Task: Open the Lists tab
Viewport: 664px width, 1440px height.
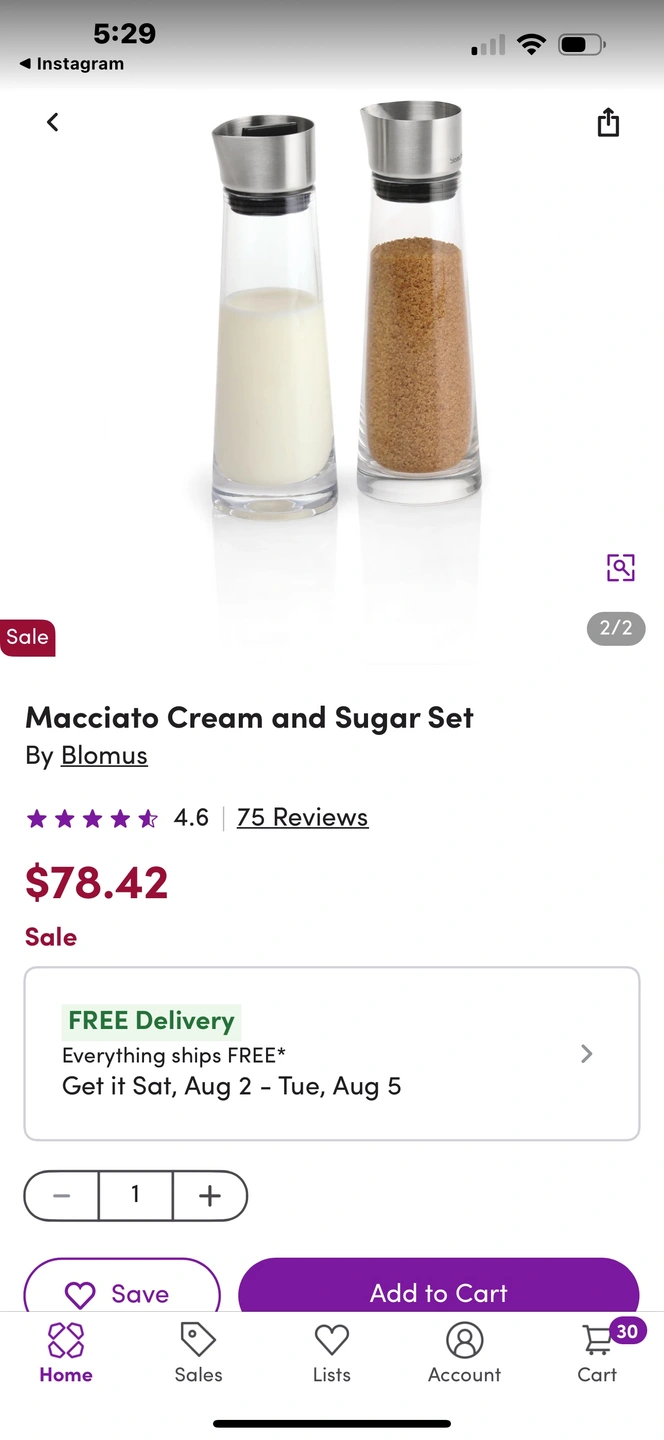Action: click(331, 1353)
